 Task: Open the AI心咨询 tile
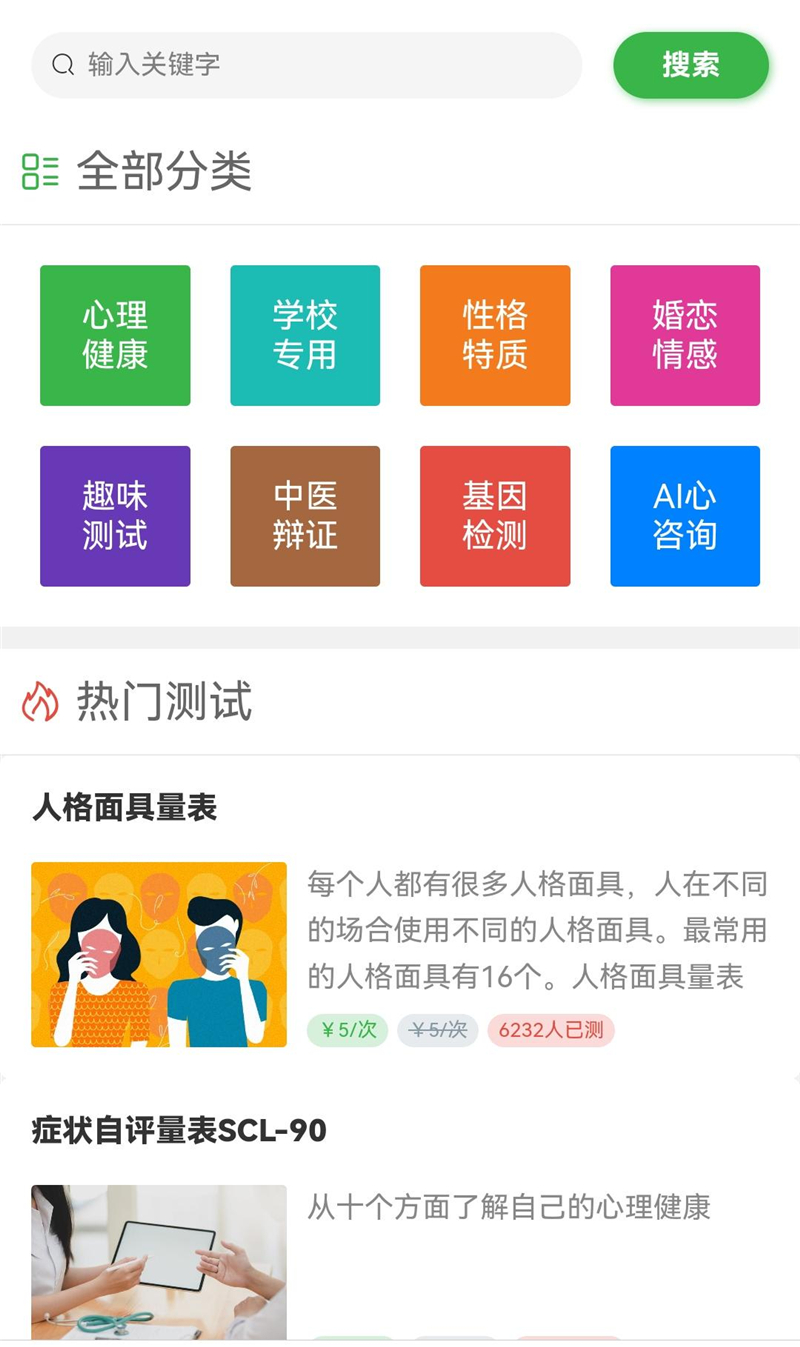(x=685, y=516)
